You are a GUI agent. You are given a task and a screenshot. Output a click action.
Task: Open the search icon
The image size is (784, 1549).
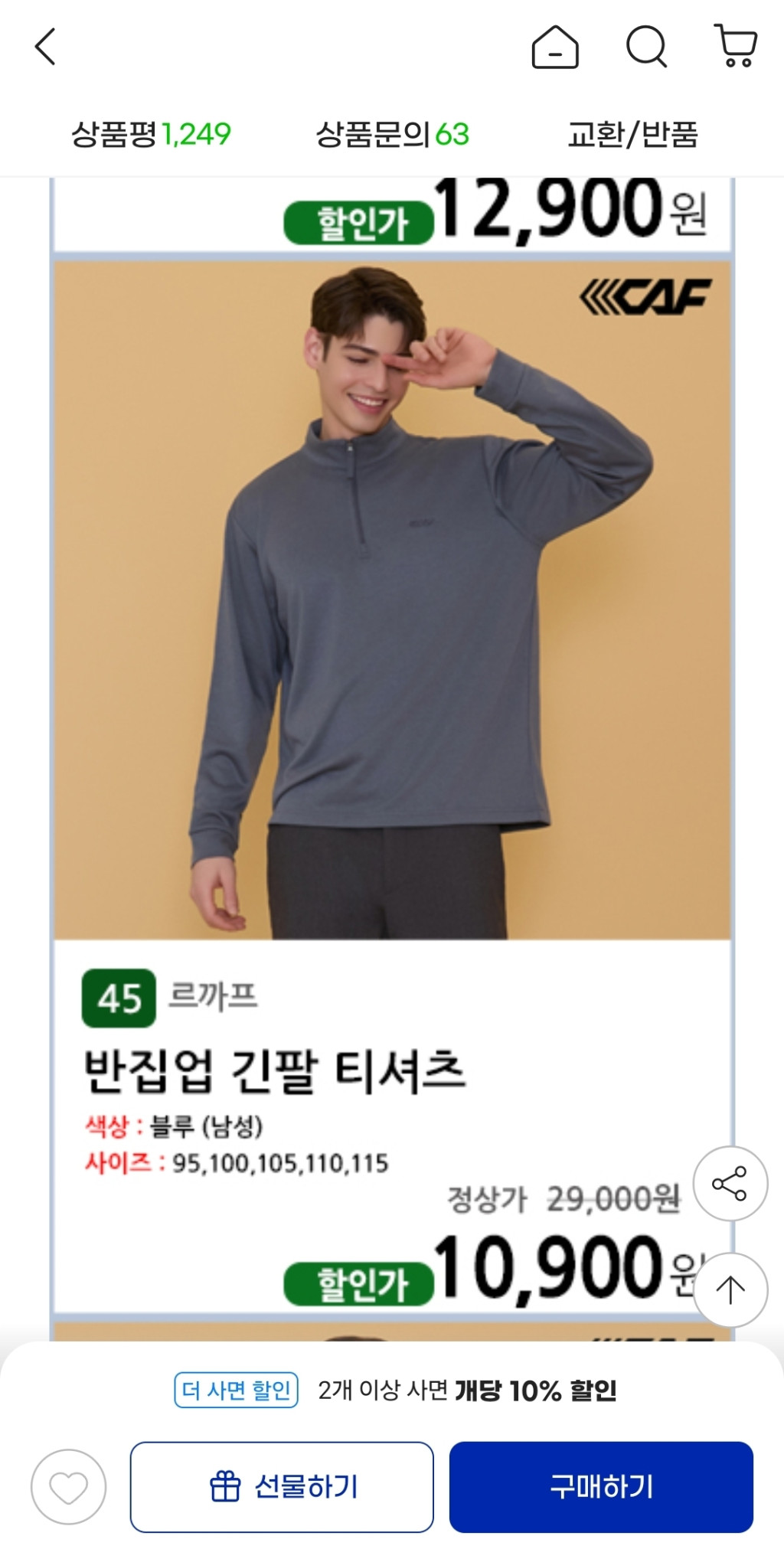point(646,47)
